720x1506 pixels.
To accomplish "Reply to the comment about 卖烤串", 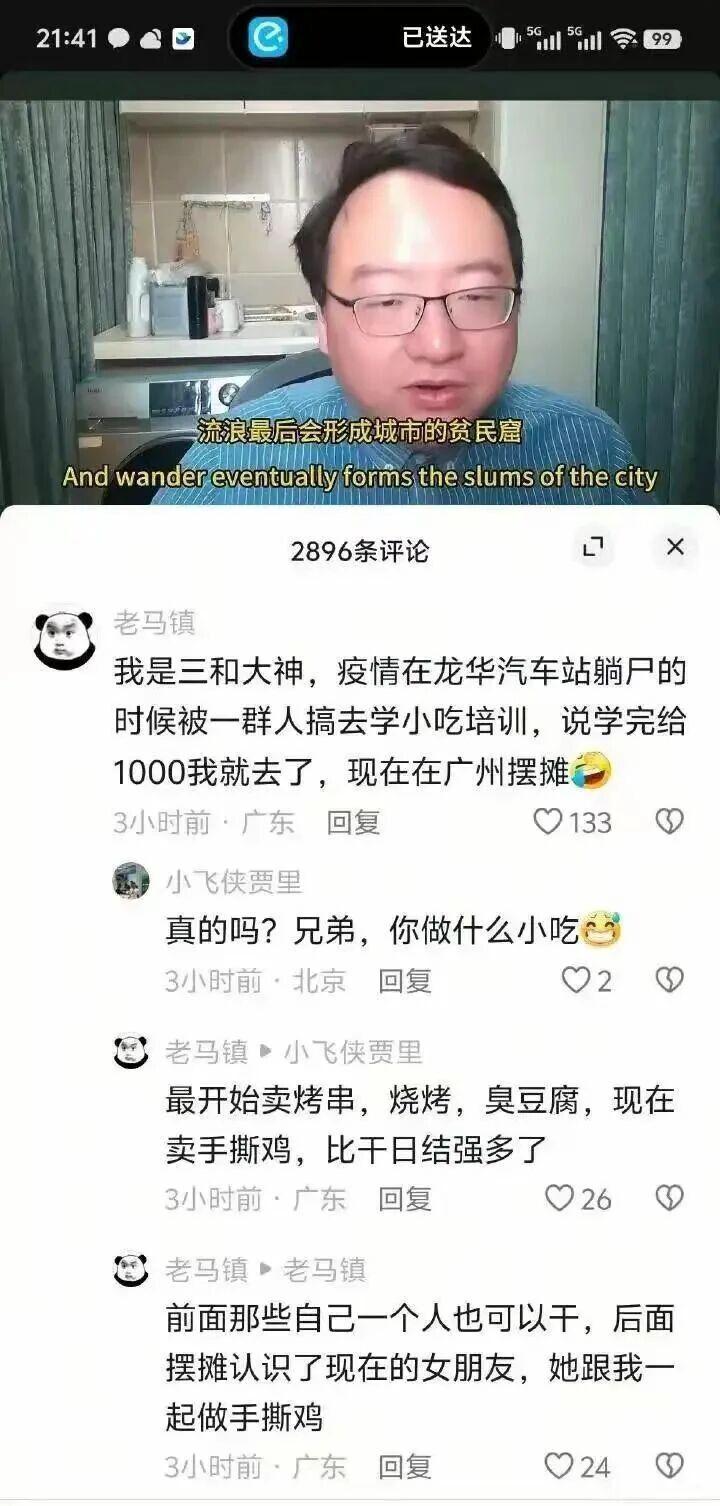I will (404, 1198).
